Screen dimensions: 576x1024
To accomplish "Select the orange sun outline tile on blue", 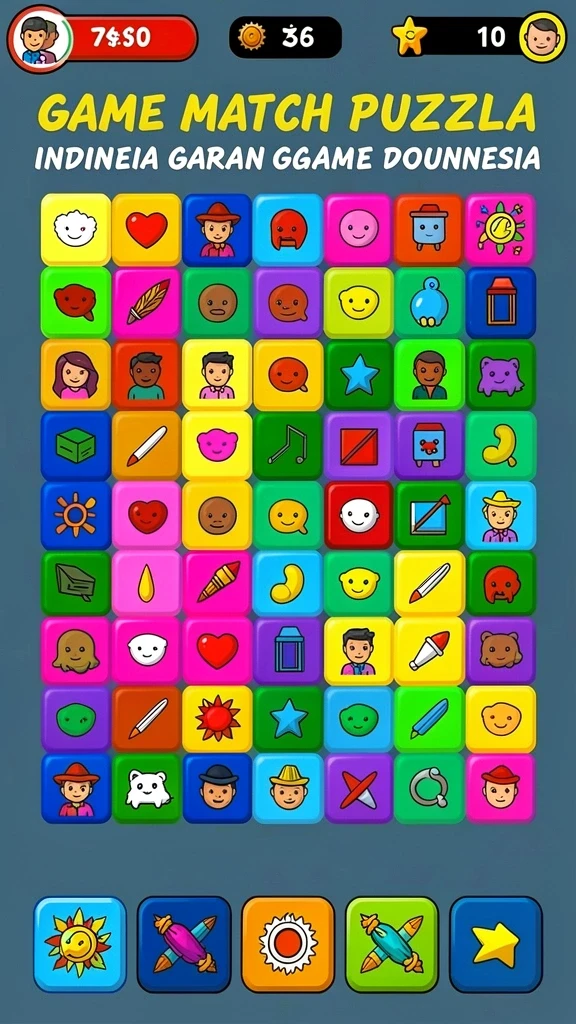I will coord(76,515).
